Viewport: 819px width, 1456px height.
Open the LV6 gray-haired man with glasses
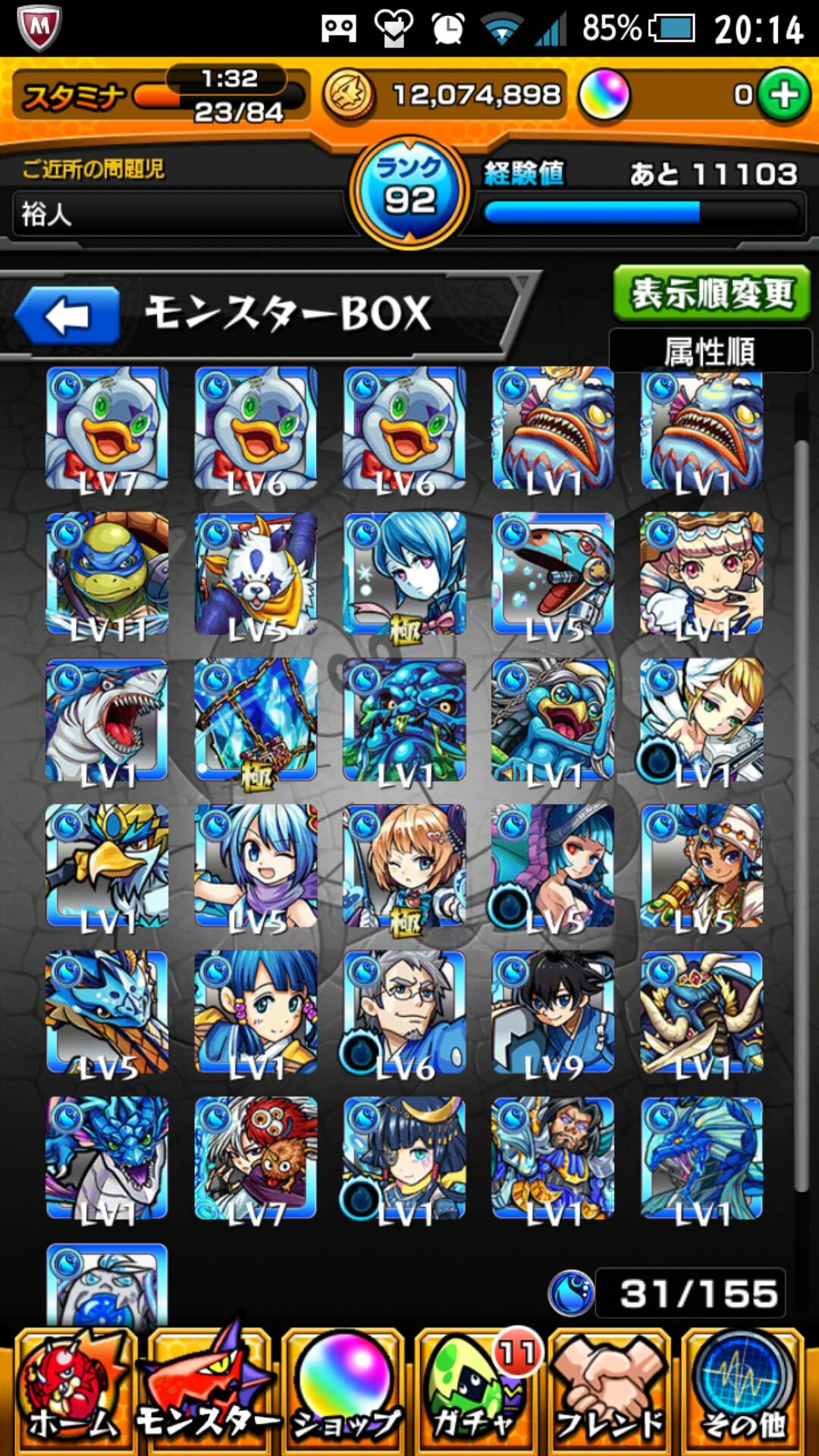pos(404,1013)
